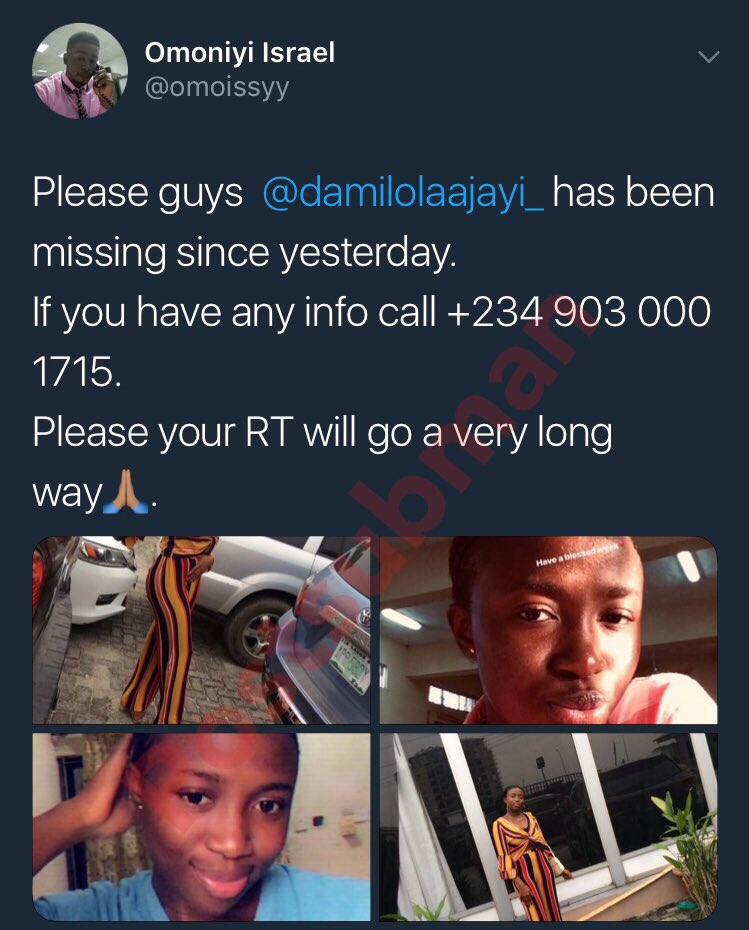The height and width of the screenshot is (930, 749).
Task: Open the photo of girl standing by windows
Action: (x=548, y=826)
